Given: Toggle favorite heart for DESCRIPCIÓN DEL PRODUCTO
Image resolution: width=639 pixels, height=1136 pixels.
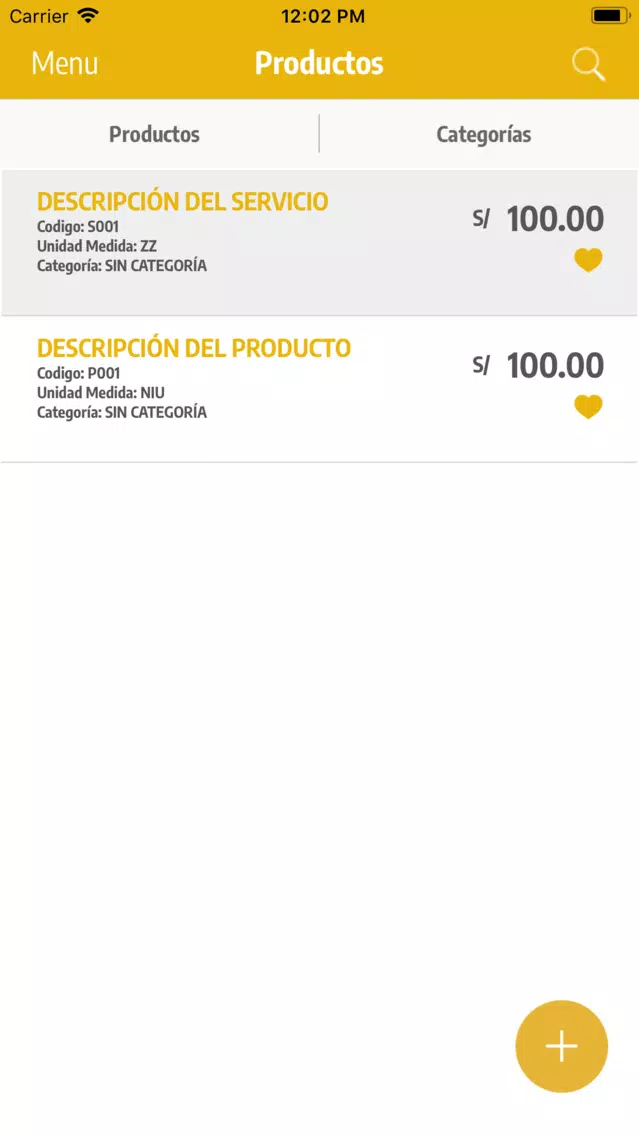Looking at the screenshot, I should 588,406.
